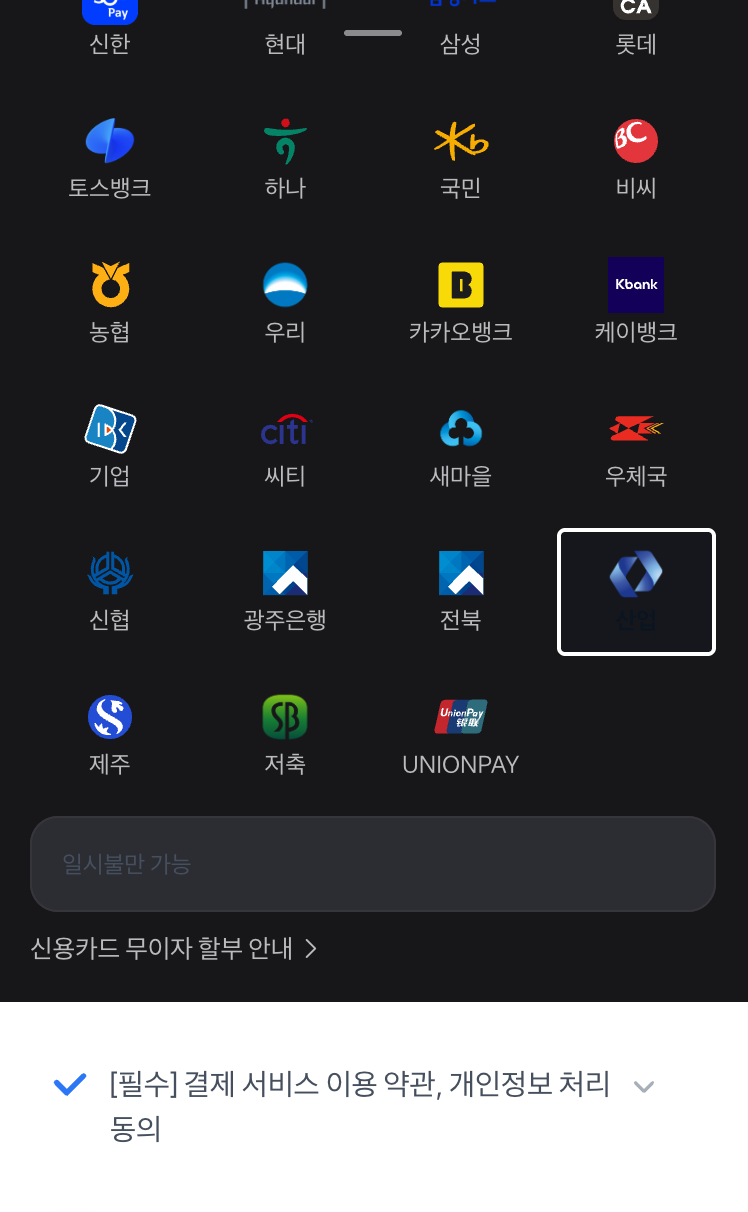Select UNIONPAY card
The image size is (748, 1212).
tap(461, 736)
